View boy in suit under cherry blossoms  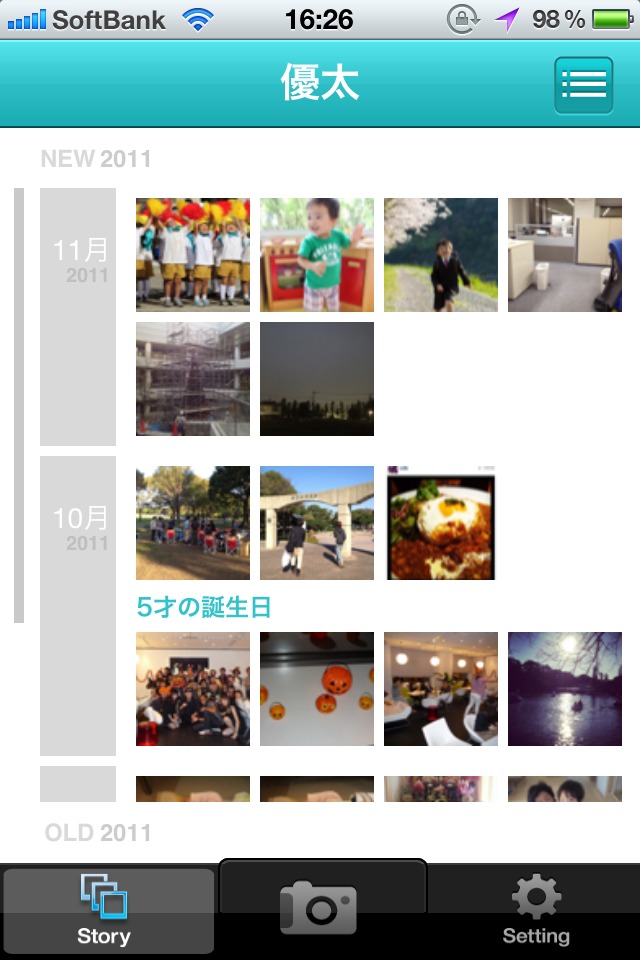441,254
